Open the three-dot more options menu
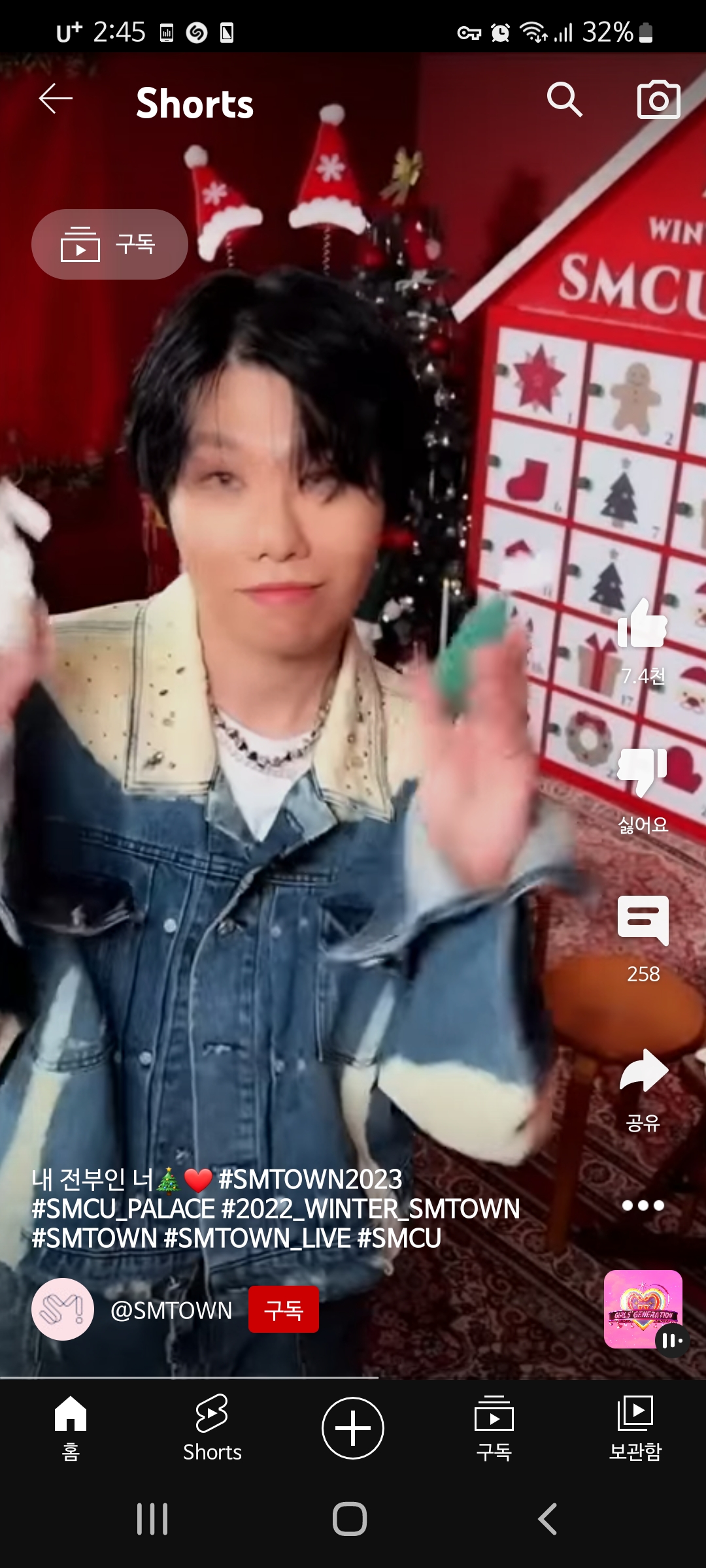 click(643, 1205)
